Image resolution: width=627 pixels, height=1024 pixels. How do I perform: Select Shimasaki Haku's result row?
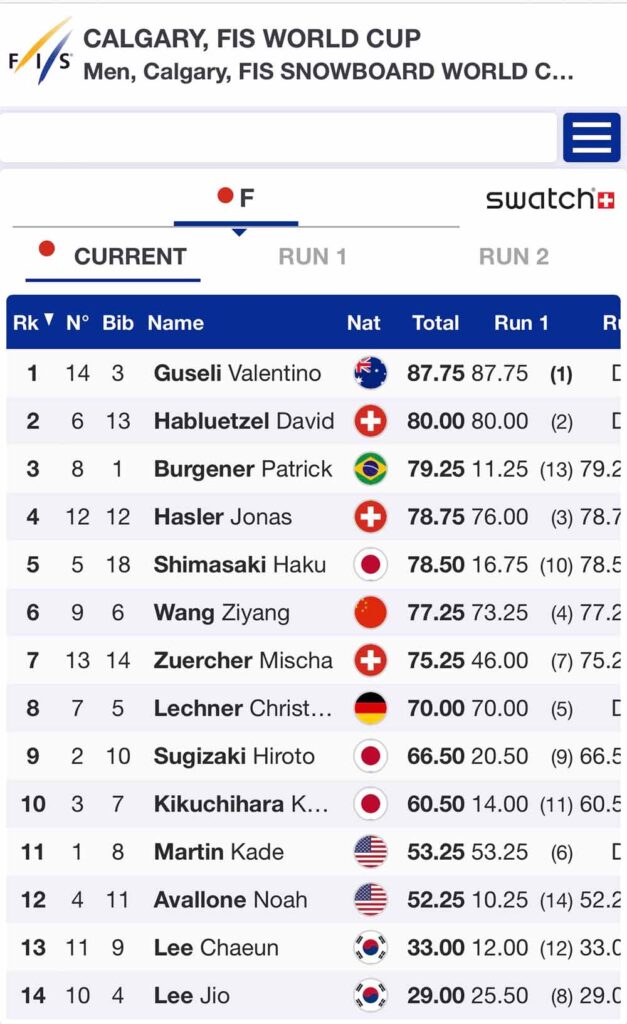239,565
